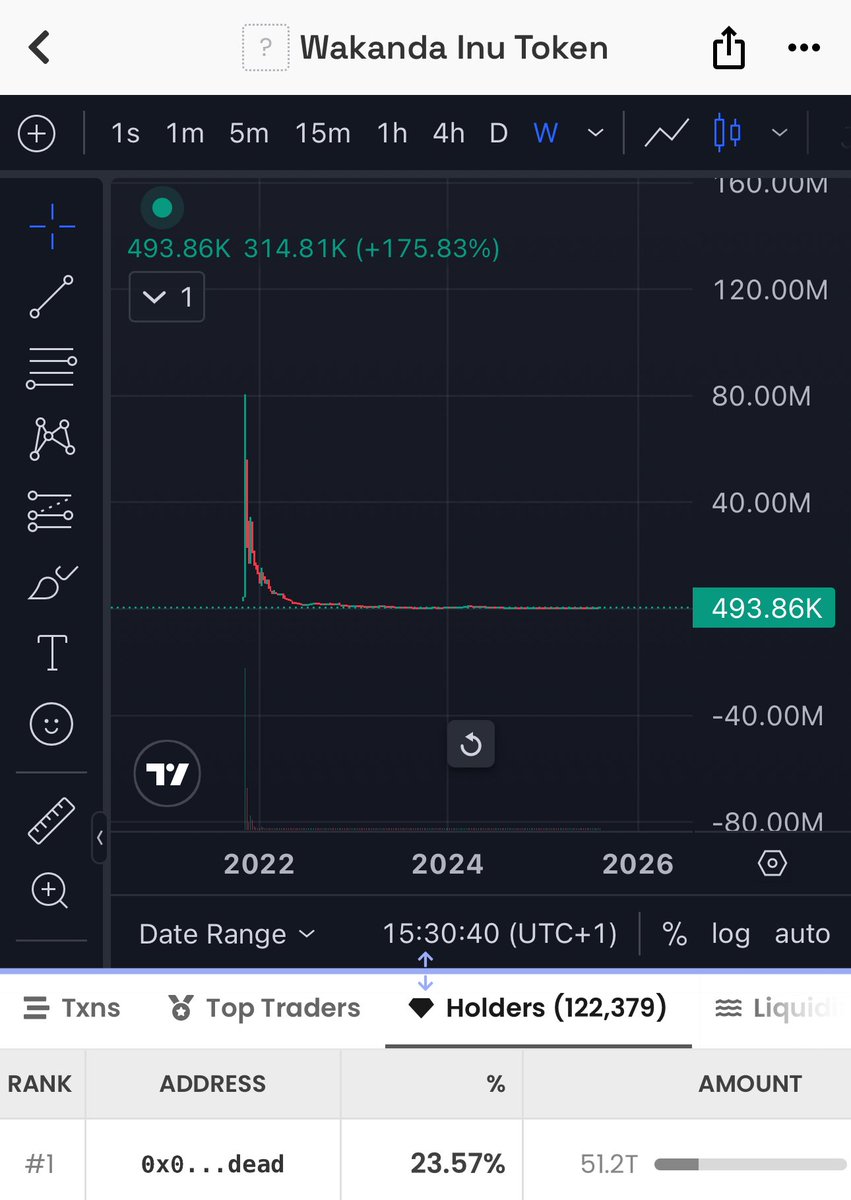Image resolution: width=851 pixels, height=1200 pixels.
Task: Reset the chart view
Action: (470, 745)
